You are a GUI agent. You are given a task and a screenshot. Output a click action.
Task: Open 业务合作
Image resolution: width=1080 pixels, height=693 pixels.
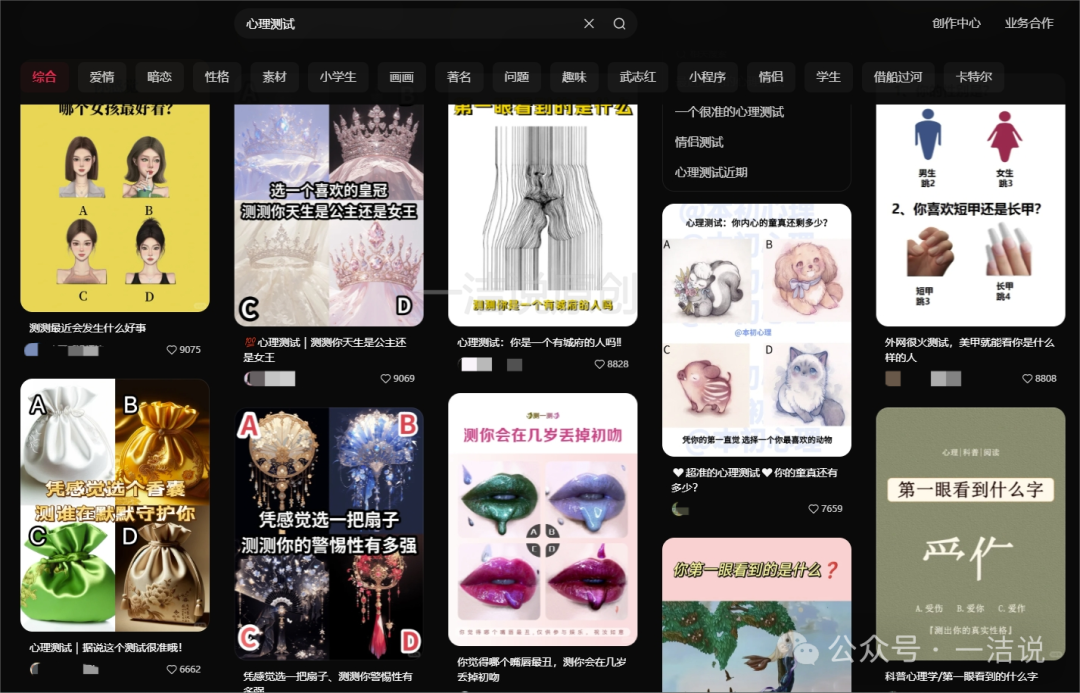[1029, 23]
